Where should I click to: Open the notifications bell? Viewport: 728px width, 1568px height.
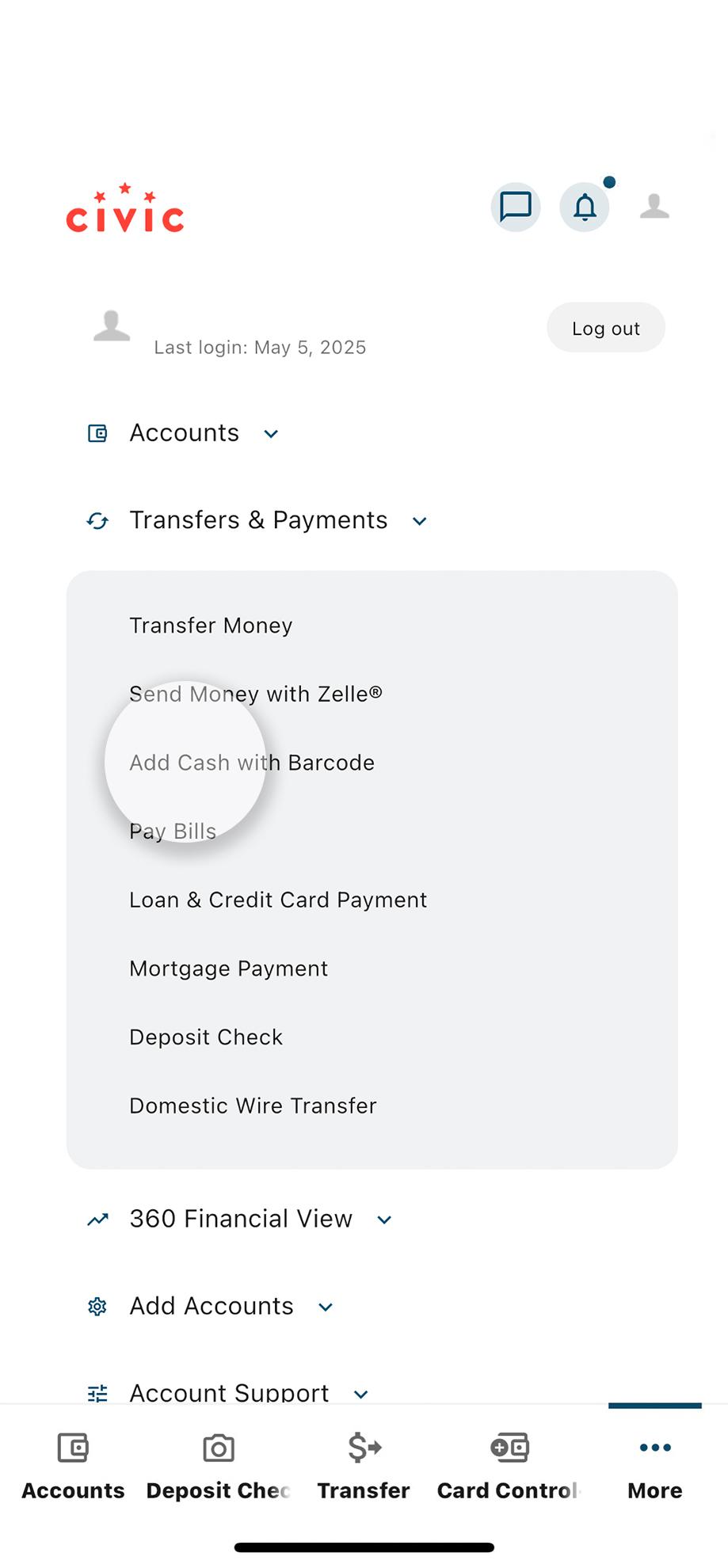585,207
